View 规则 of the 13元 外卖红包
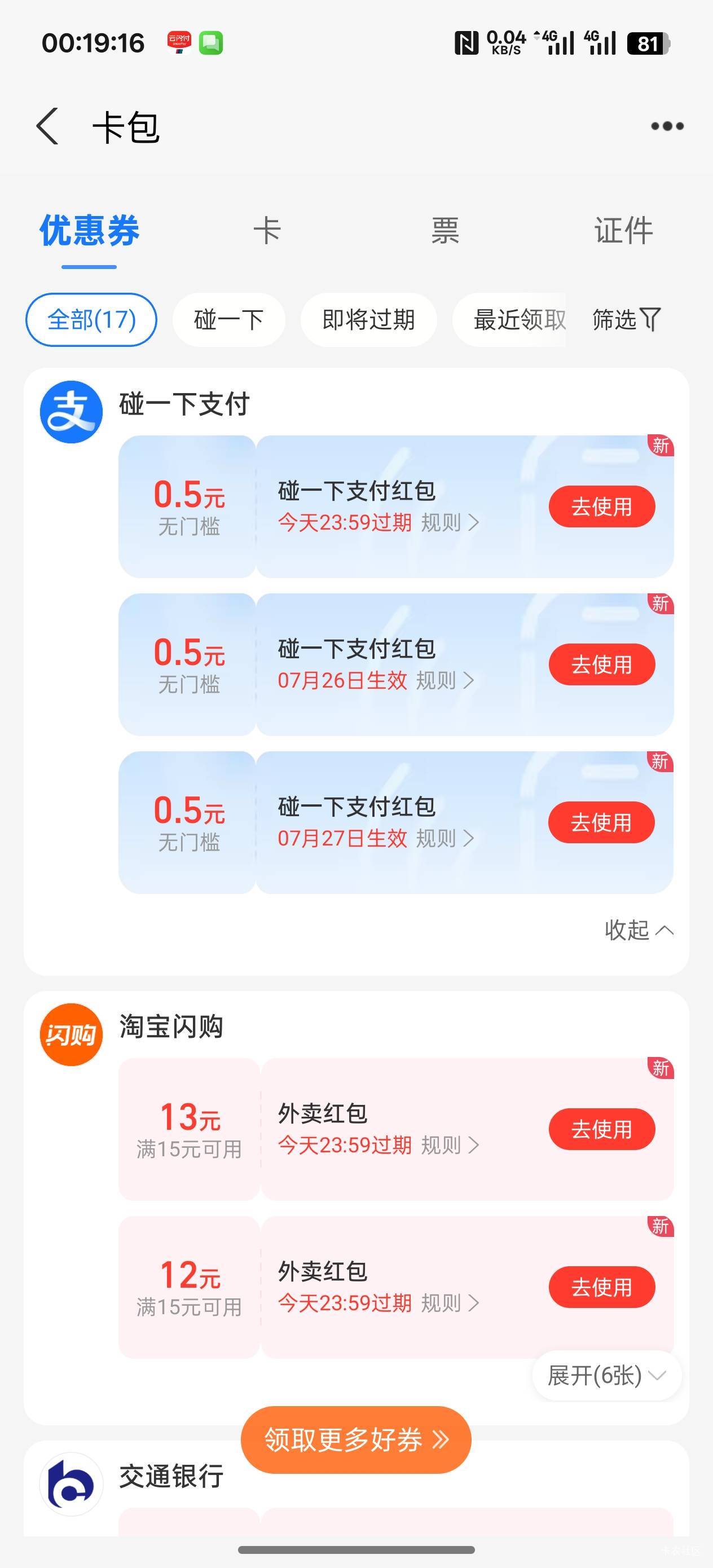The image size is (713, 1568). click(x=450, y=1146)
